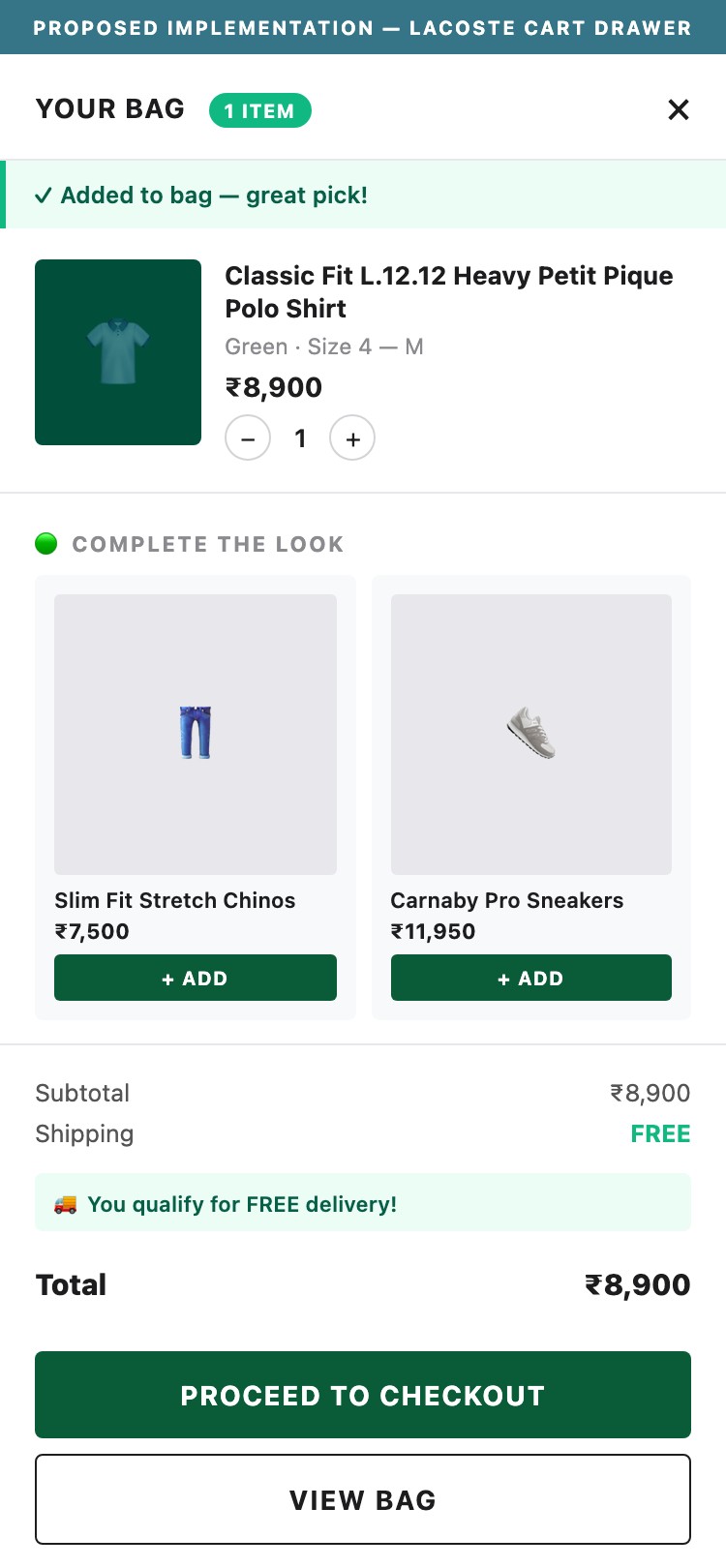Click the plus icon to increase quantity

click(352, 437)
